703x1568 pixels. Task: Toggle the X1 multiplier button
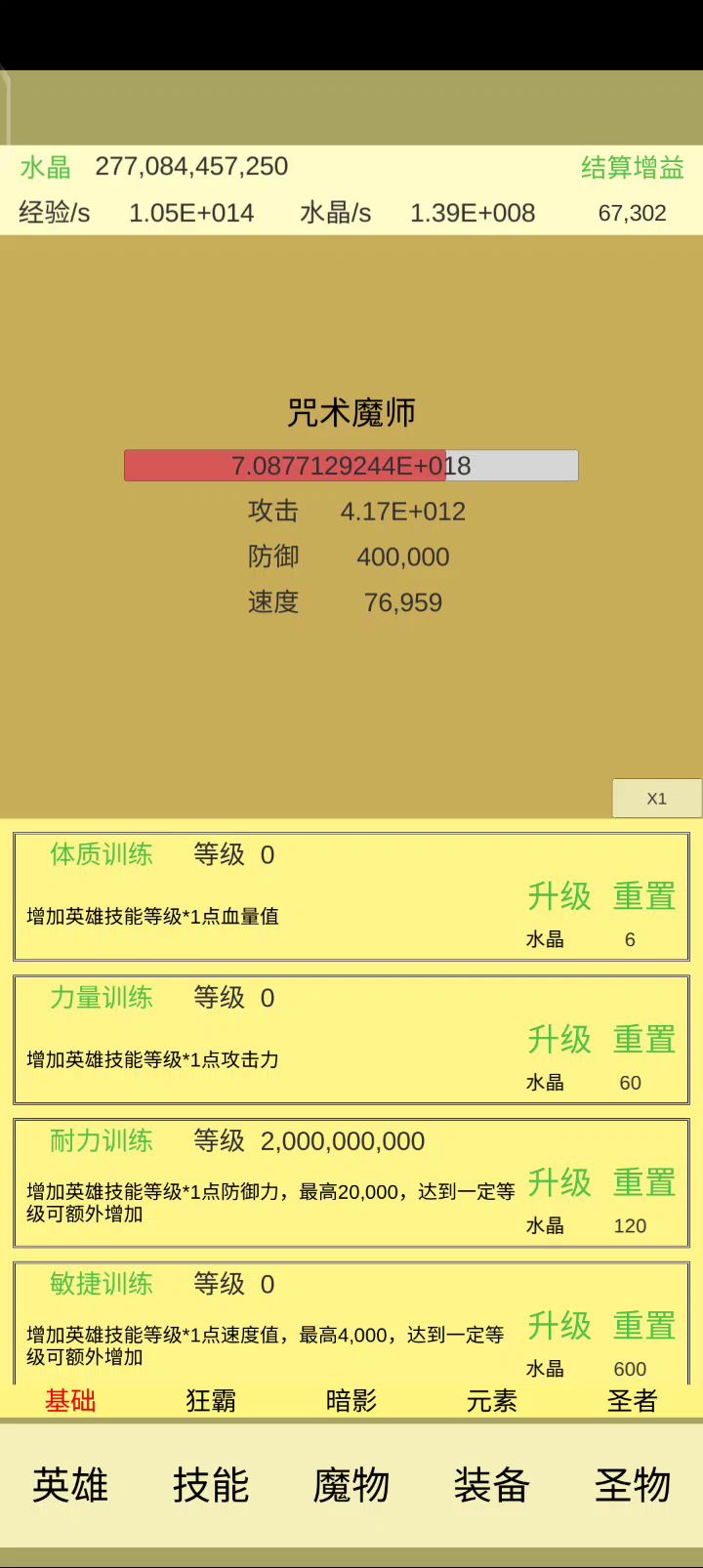656,798
